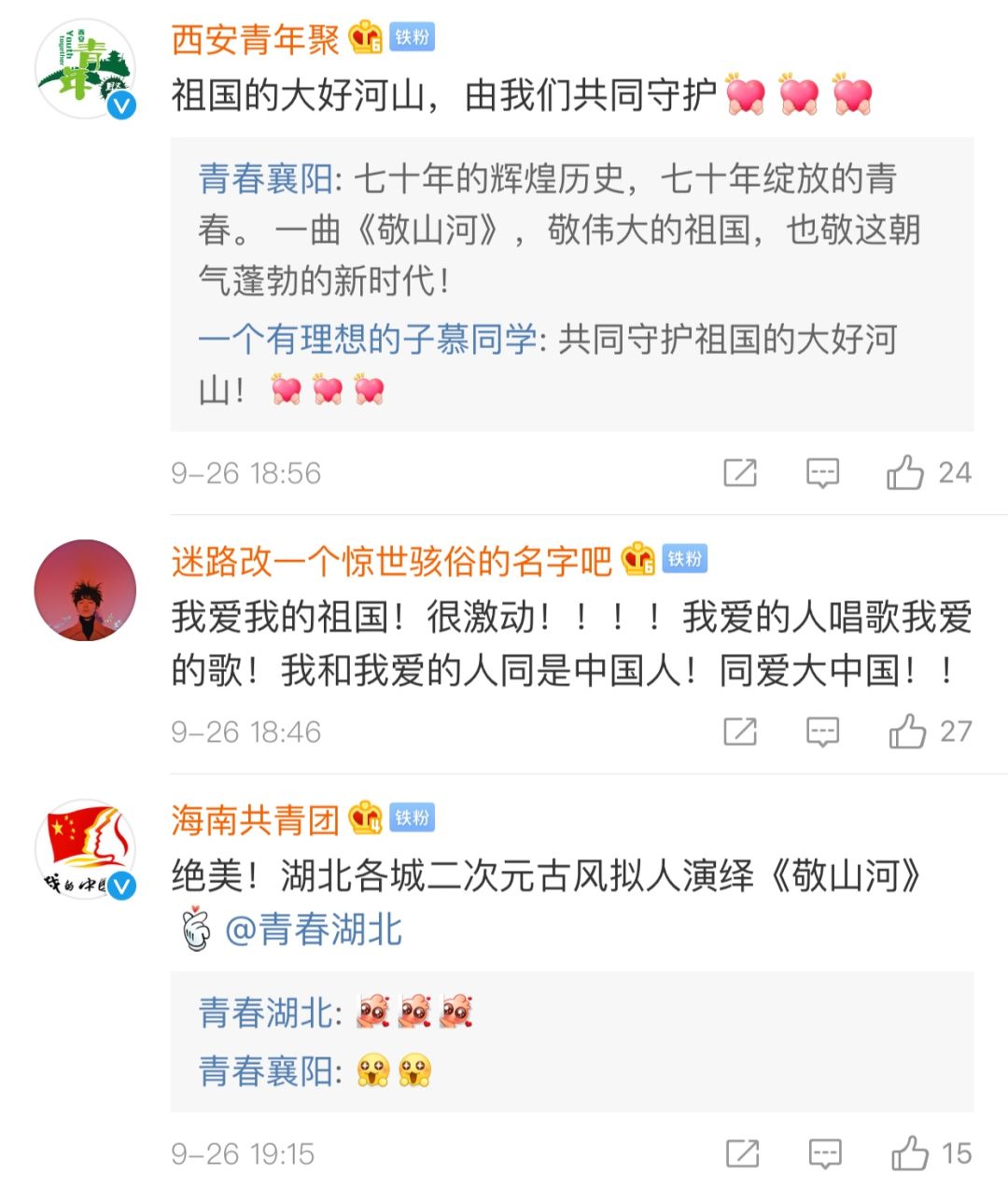
Task: Open 西安青年聚 profile avatar
Action: 85,69
